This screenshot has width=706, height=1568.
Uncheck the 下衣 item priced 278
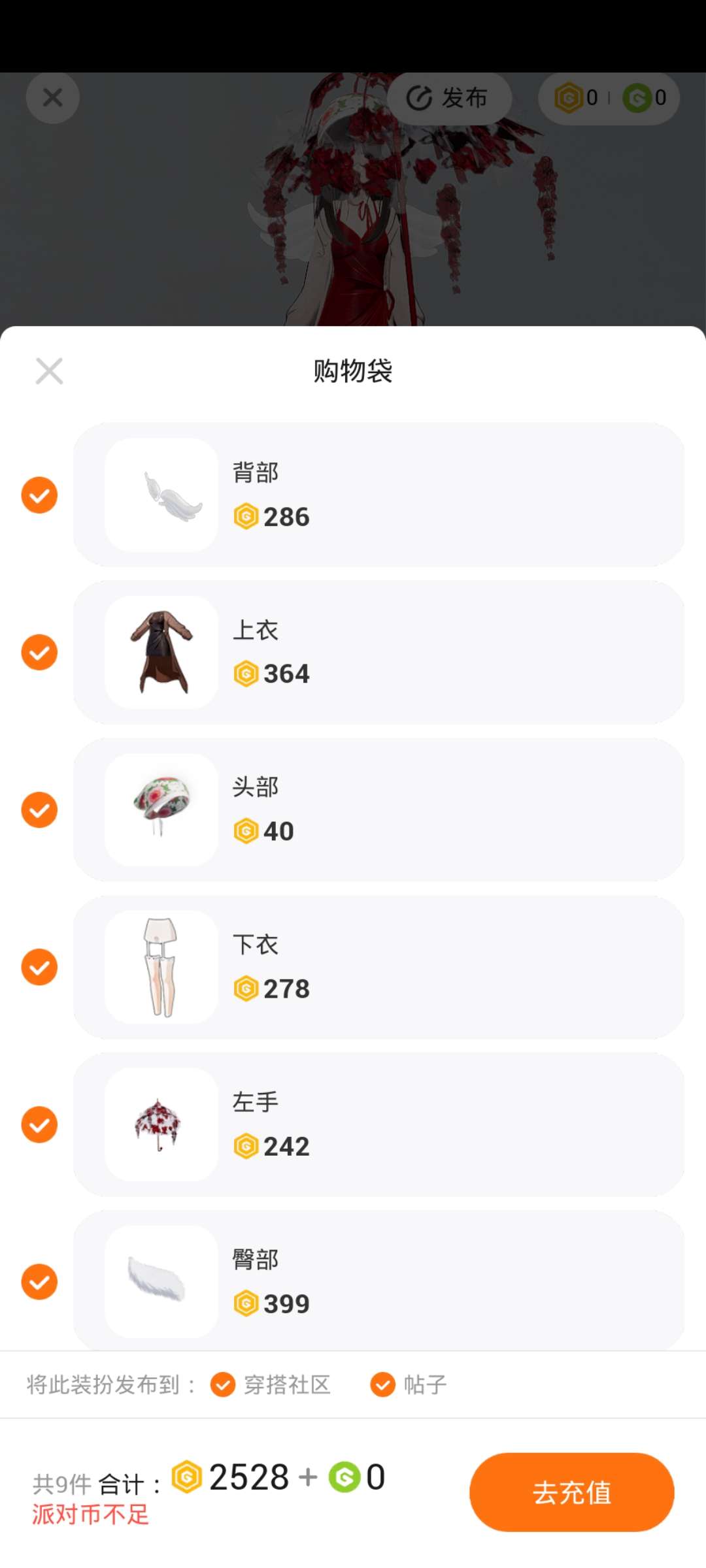pos(39,967)
